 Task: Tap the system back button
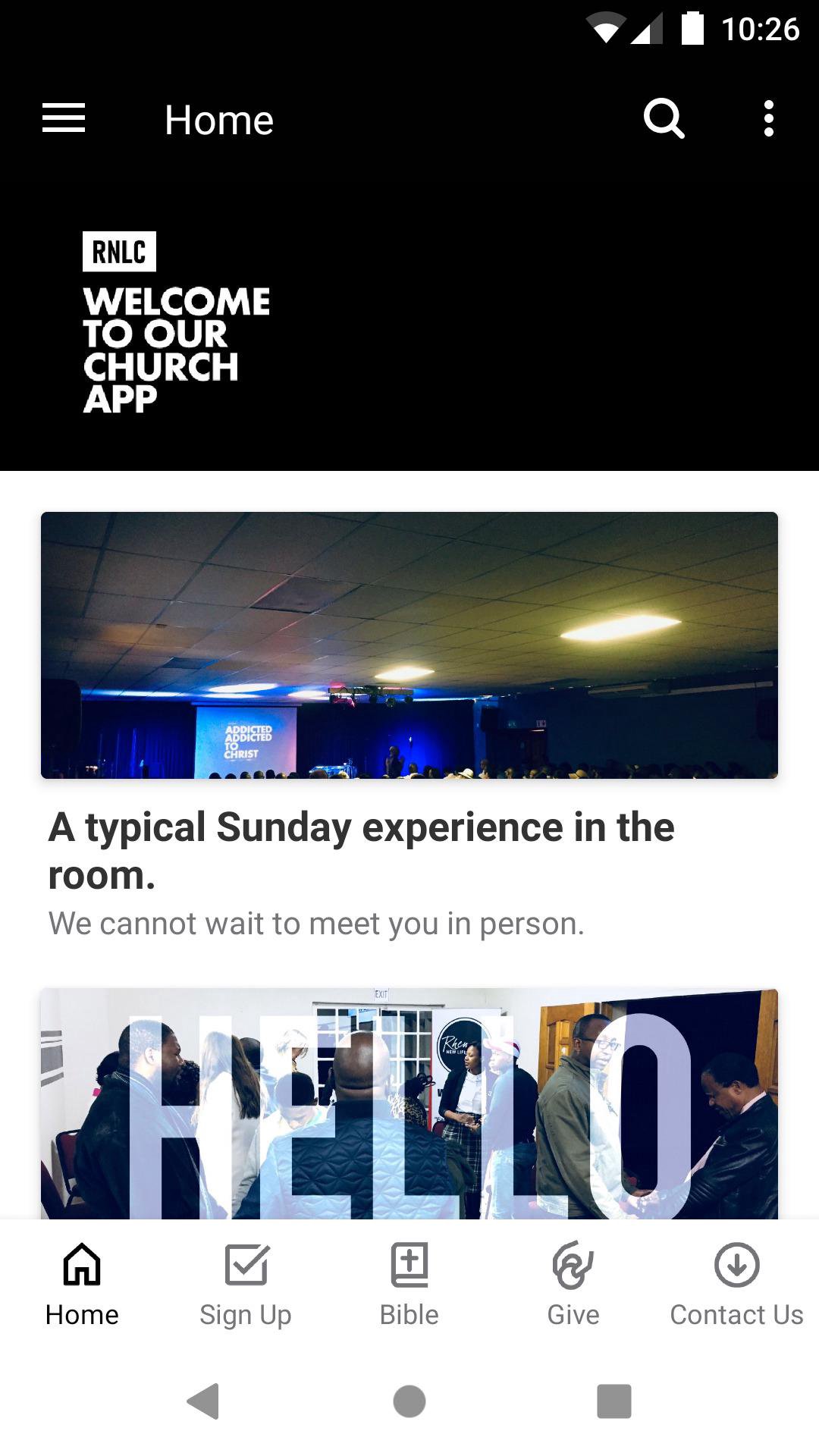(203, 1401)
